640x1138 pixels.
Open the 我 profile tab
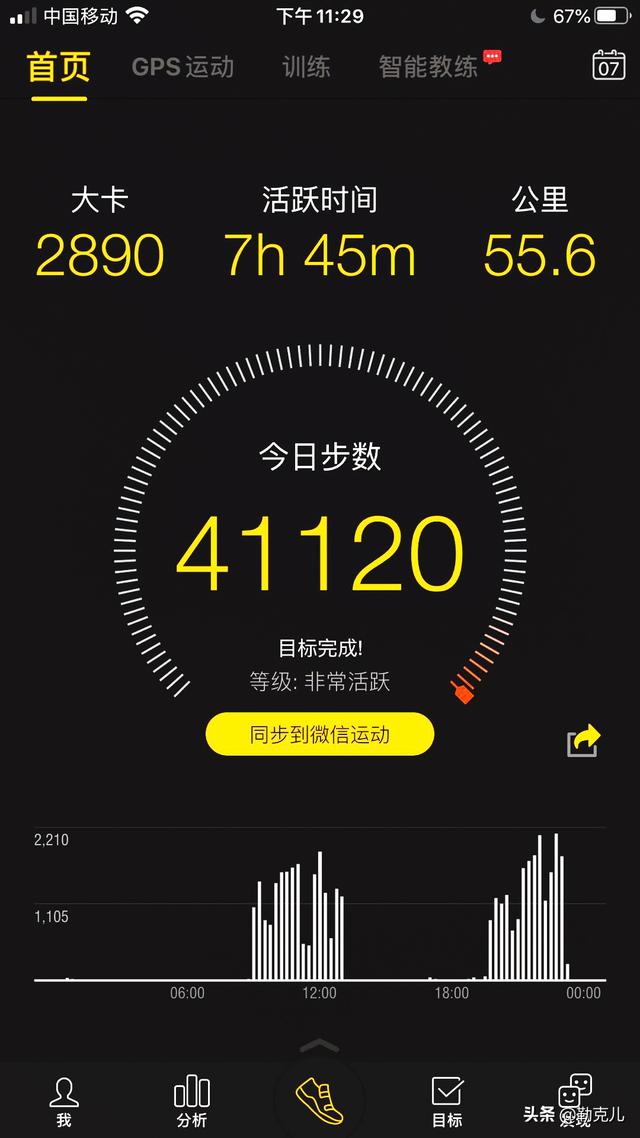point(64,1100)
